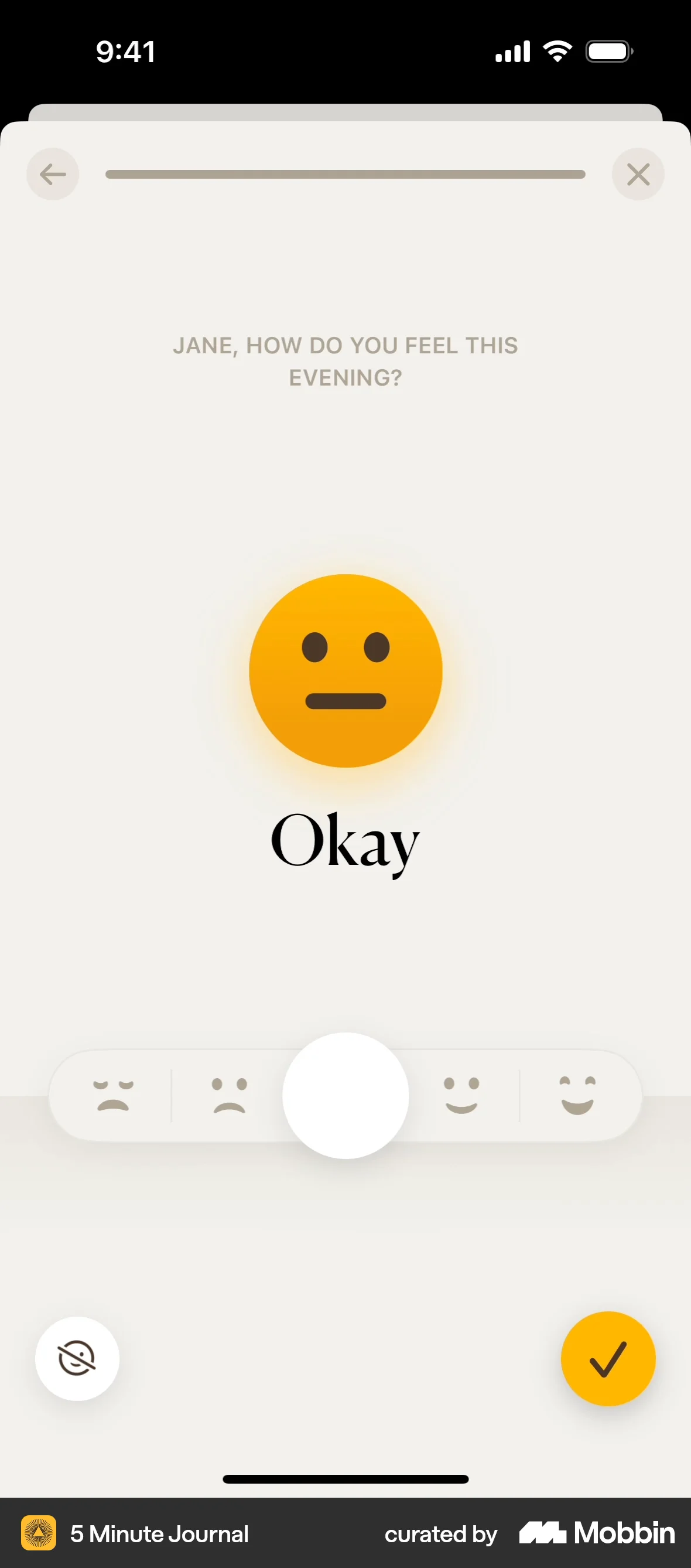The image size is (691, 1568).
Task: Confirm mood with the yellow checkmark
Action: pyautogui.click(x=608, y=1359)
